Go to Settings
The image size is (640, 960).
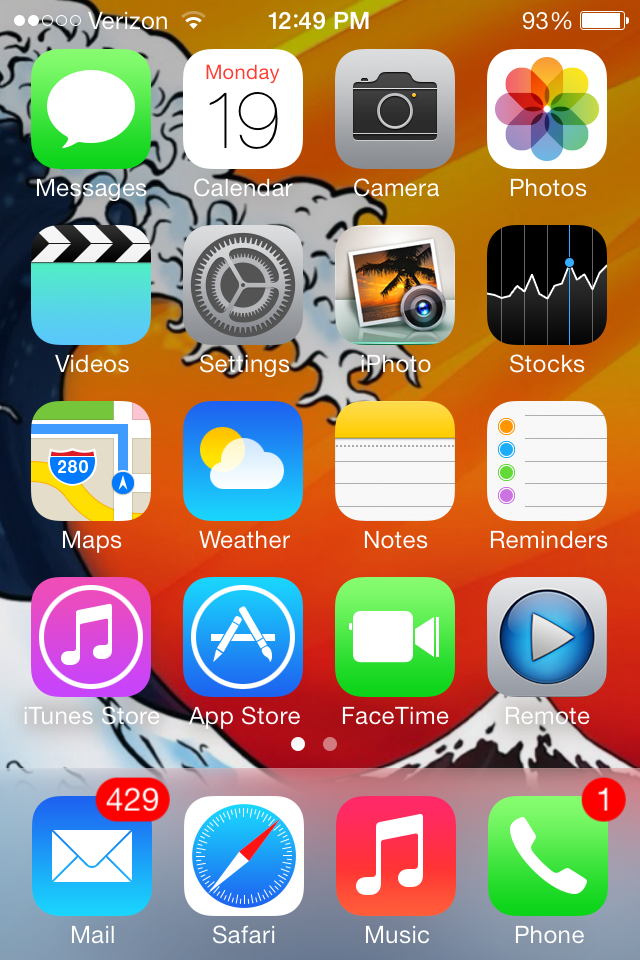243,285
